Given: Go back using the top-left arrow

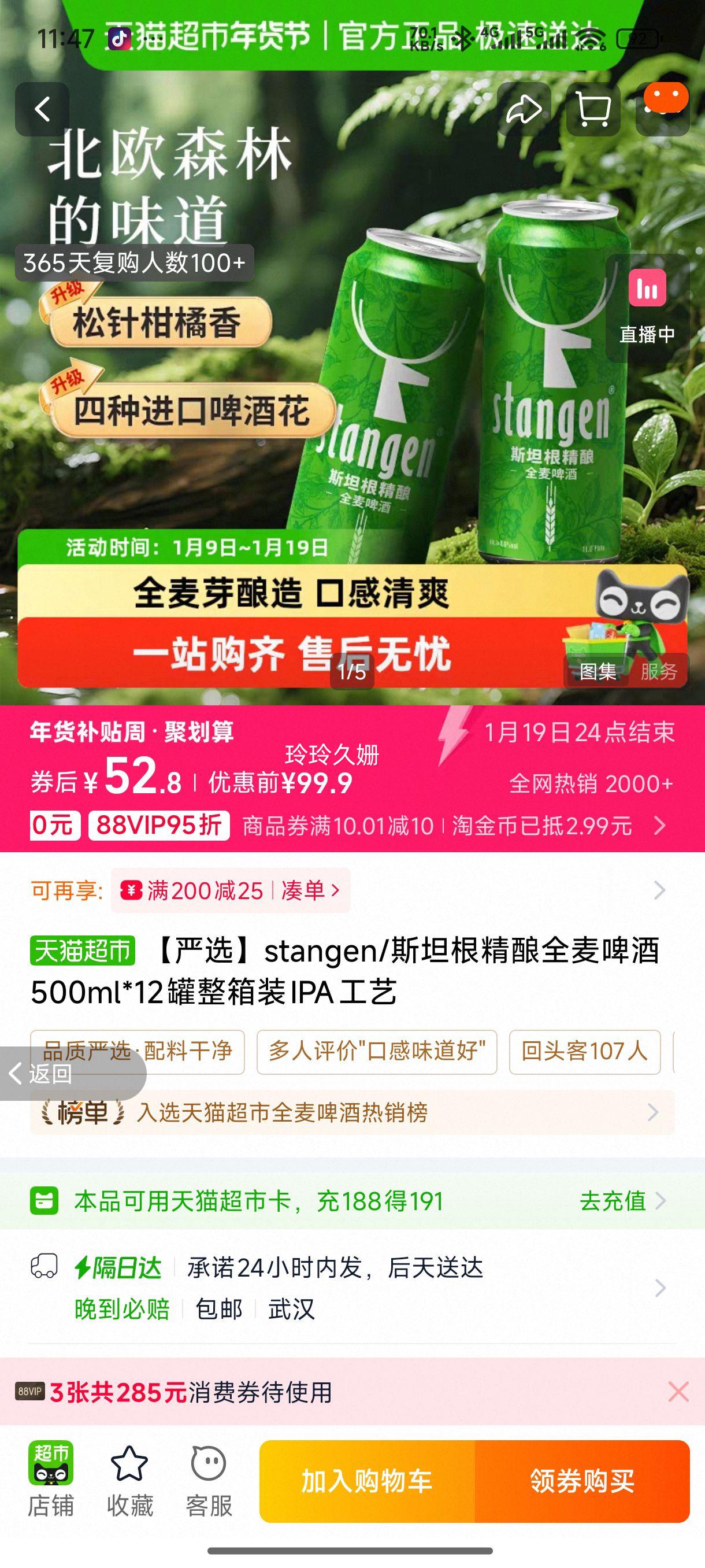Looking at the screenshot, I should pyautogui.click(x=43, y=108).
